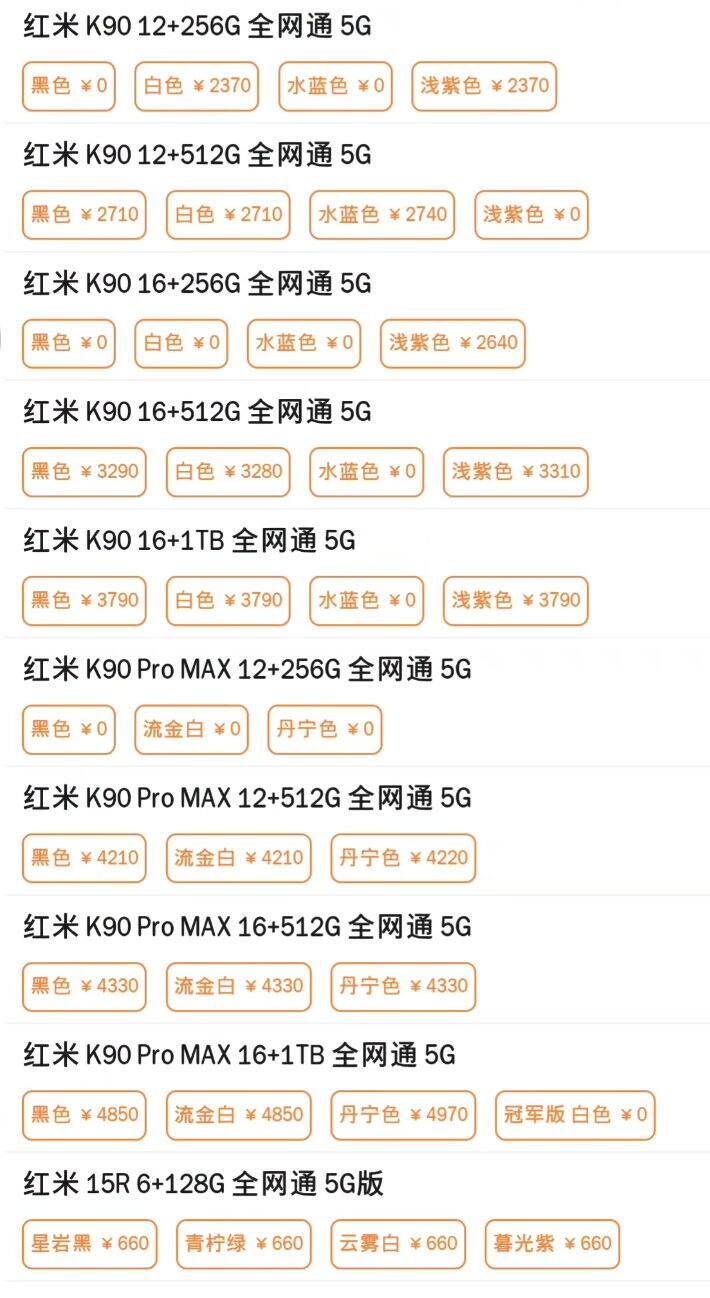The width and height of the screenshot is (710, 1298).
Task: Select 浅紫色 ¥2640 for 红米 K90 16+256G
Action: 453,343
